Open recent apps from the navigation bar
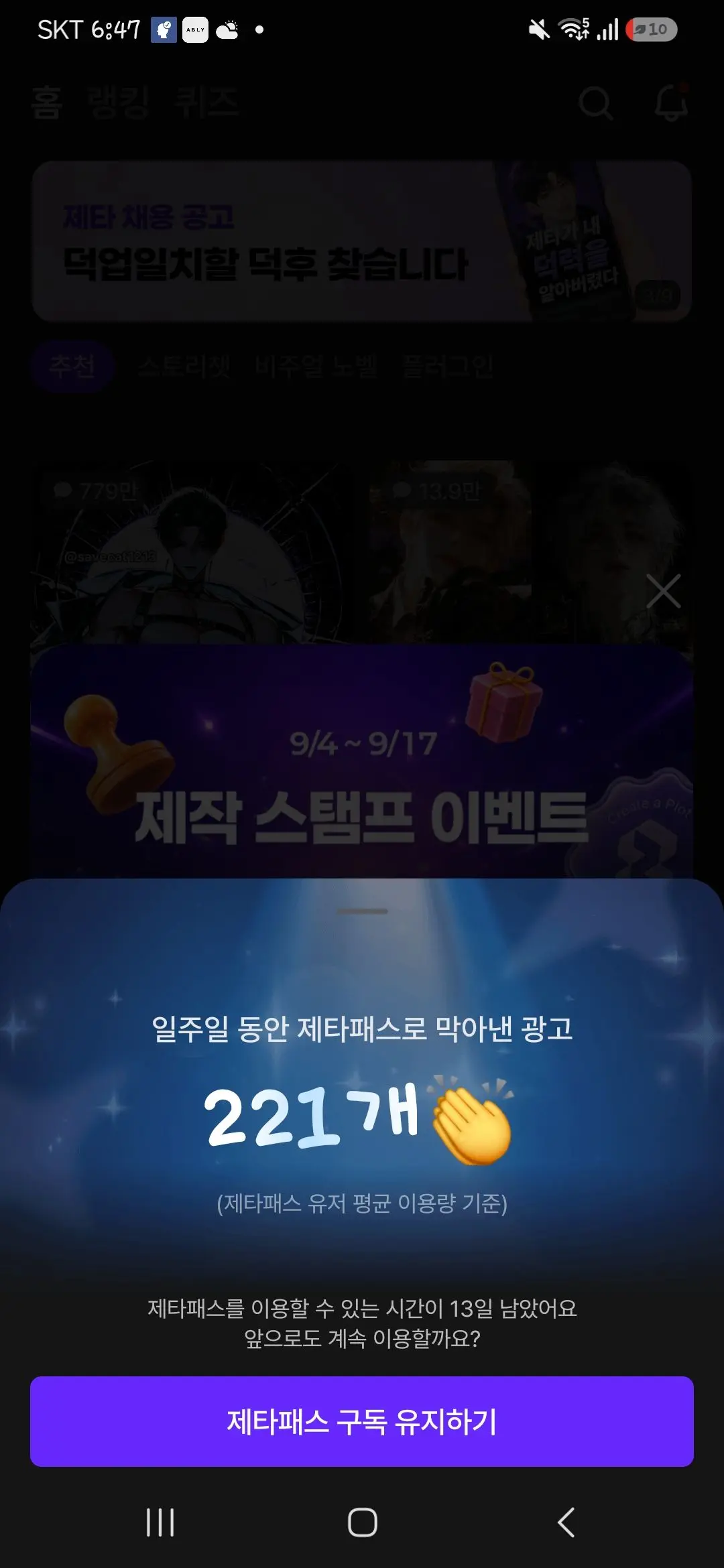724x1568 pixels. [x=160, y=1522]
